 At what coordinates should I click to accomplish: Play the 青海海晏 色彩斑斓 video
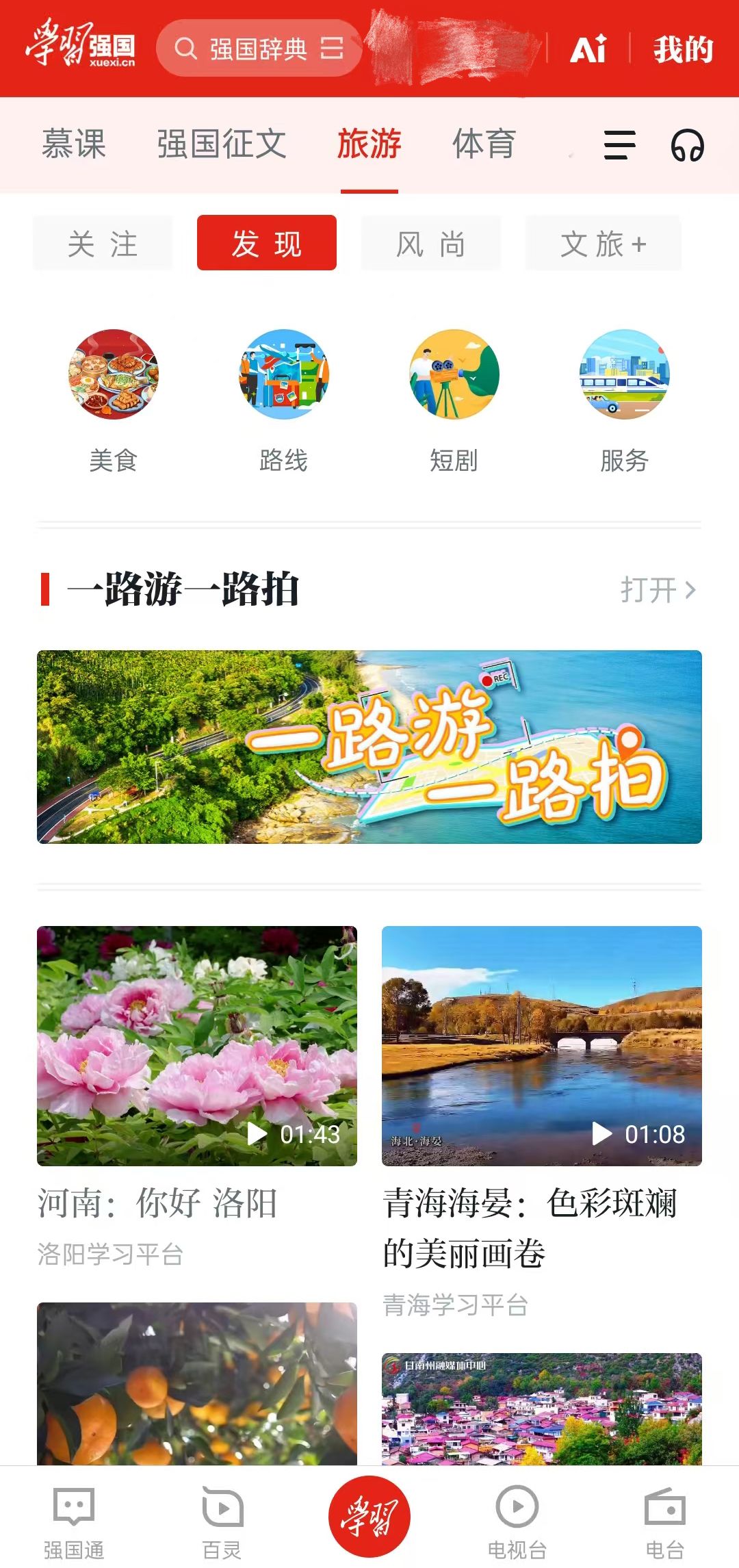(x=542, y=1045)
